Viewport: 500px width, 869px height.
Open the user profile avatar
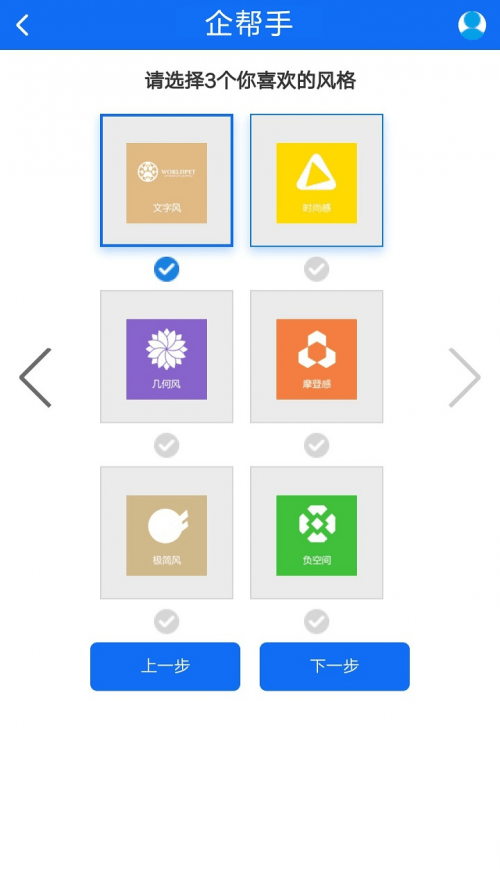pyautogui.click(x=472, y=25)
